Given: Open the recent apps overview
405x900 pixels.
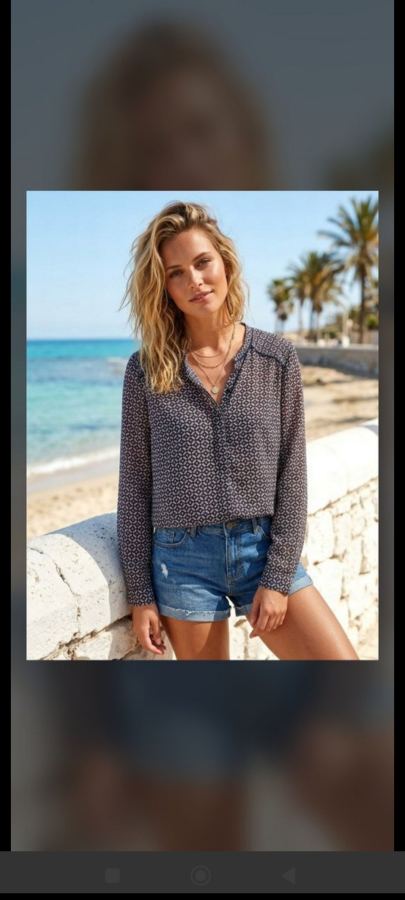Looking at the screenshot, I should click(x=112, y=875).
